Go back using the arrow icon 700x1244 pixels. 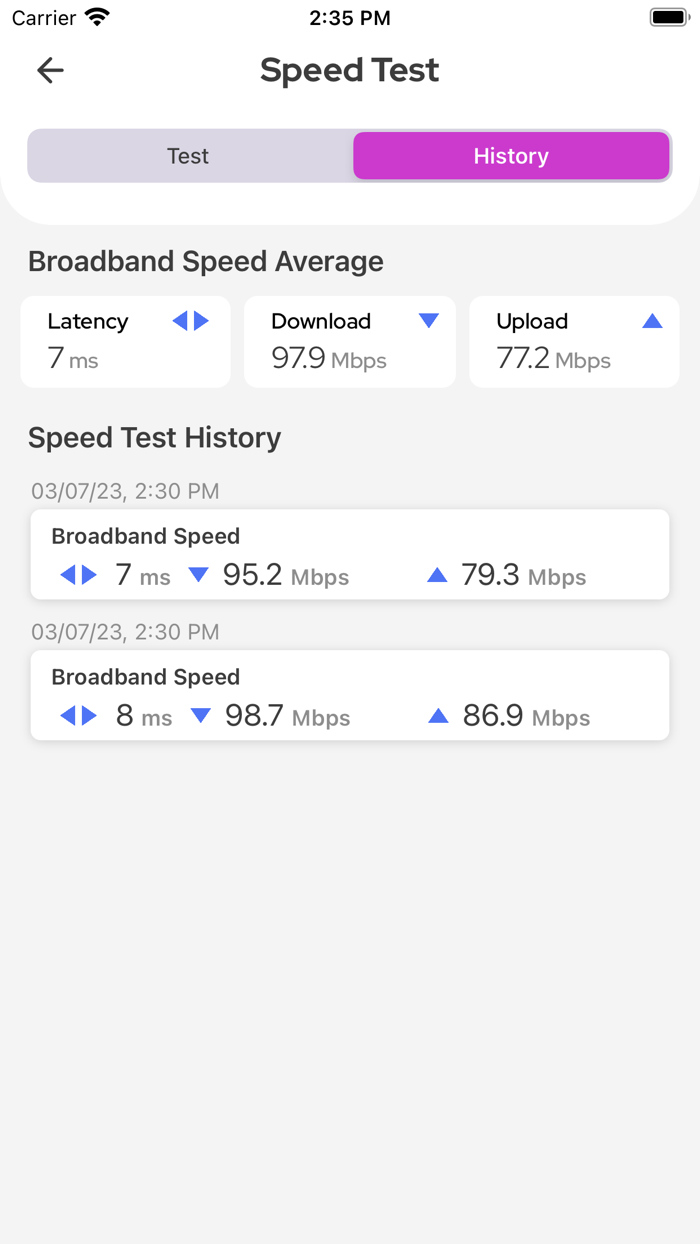coord(50,70)
